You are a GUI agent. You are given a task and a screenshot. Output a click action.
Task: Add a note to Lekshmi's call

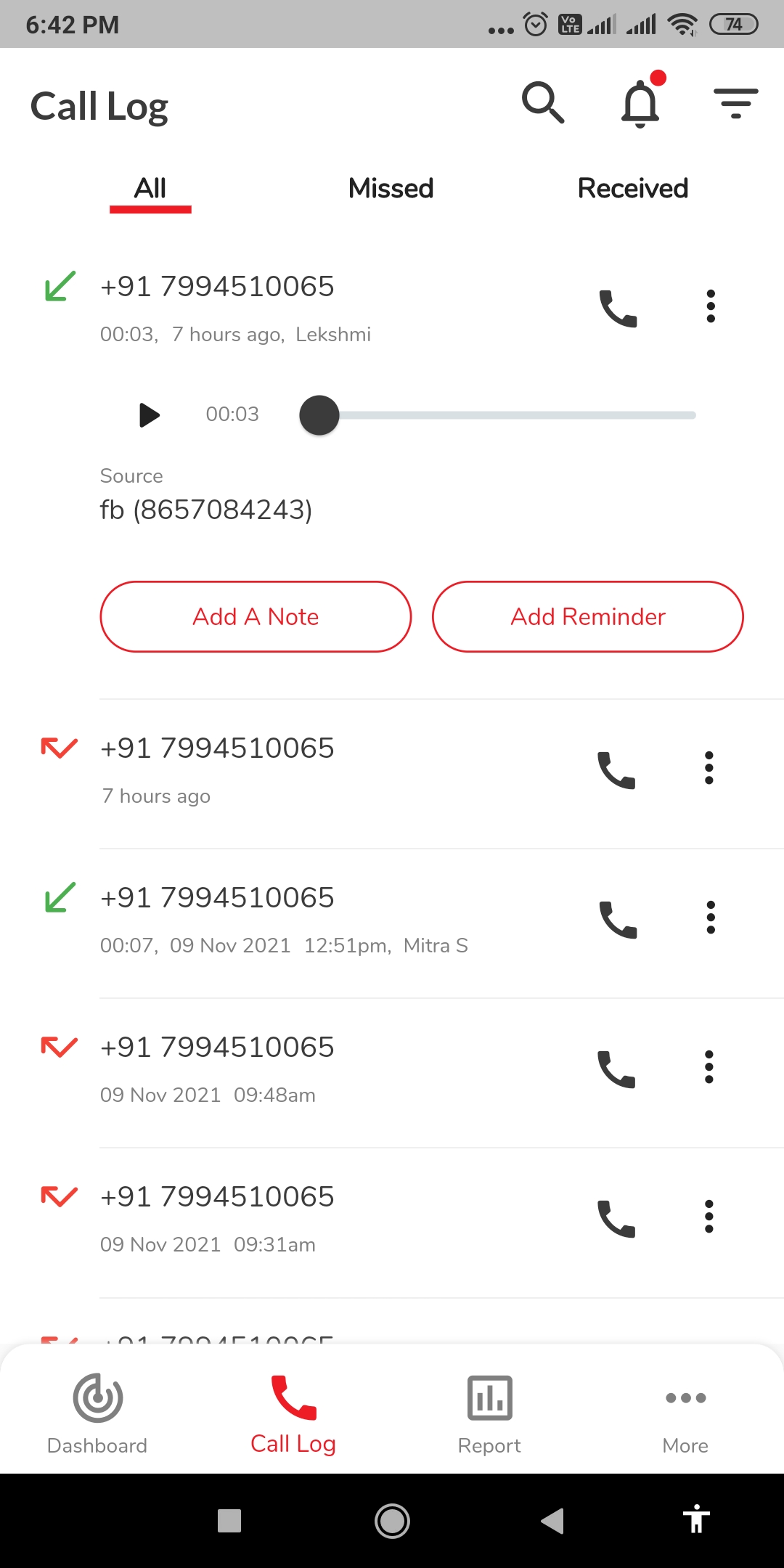(256, 617)
